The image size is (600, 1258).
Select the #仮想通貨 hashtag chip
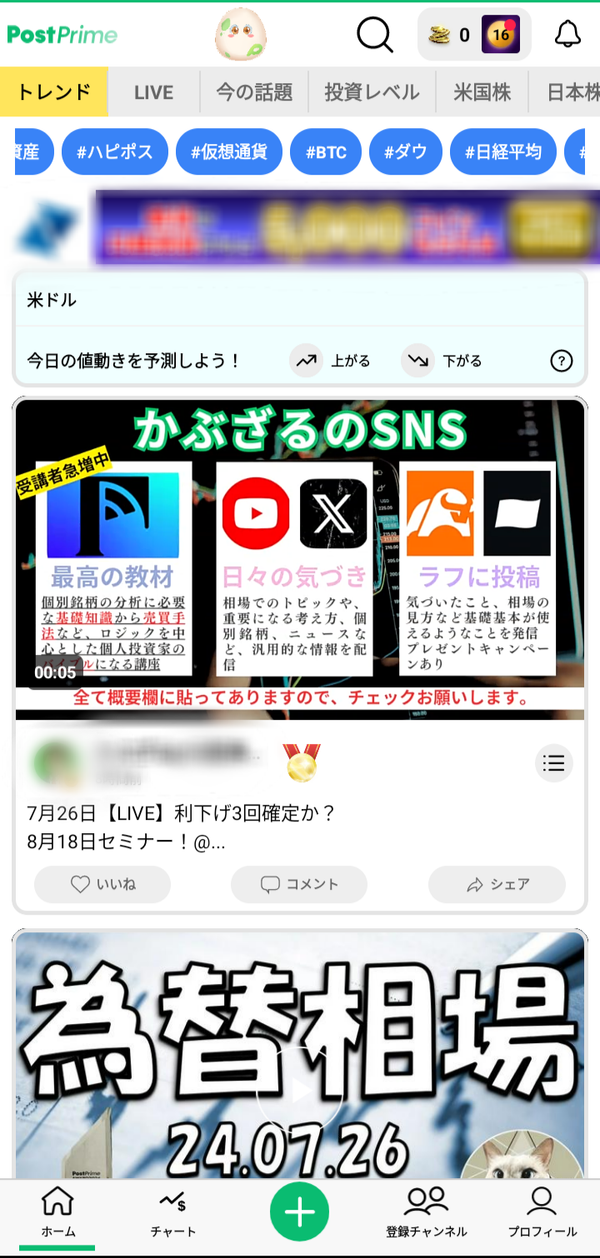pyautogui.click(x=228, y=152)
